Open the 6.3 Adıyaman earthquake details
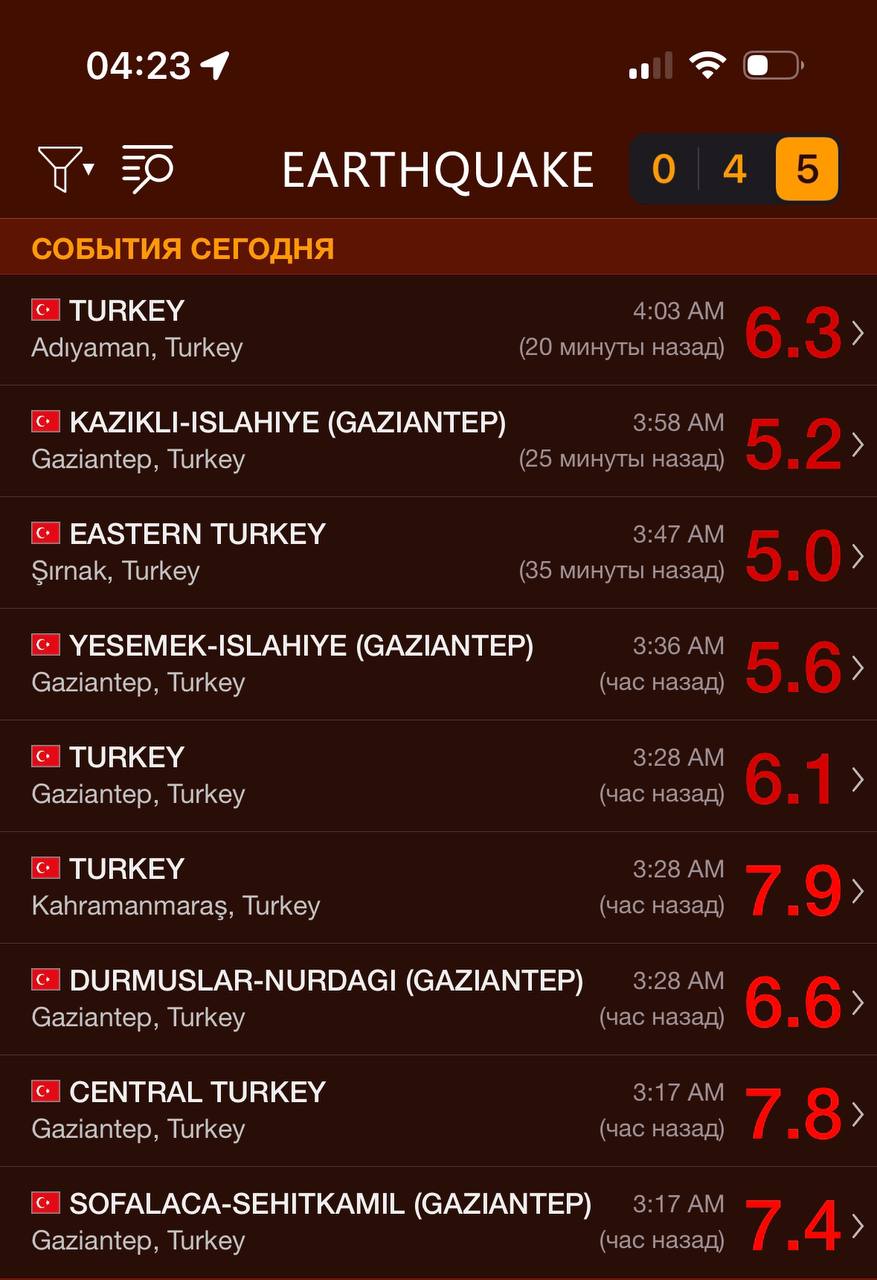Image resolution: width=877 pixels, height=1280 pixels. pyautogui.click(x=438, y=330)
